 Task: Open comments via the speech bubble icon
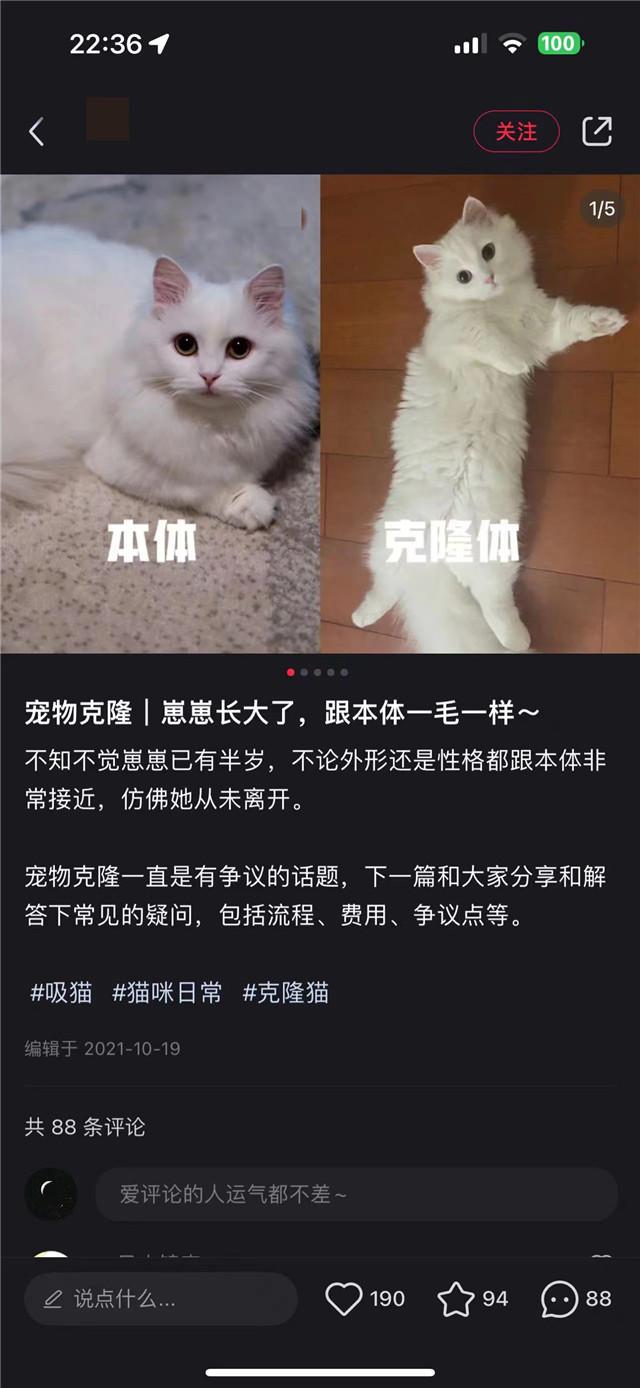coord(559,1299)
